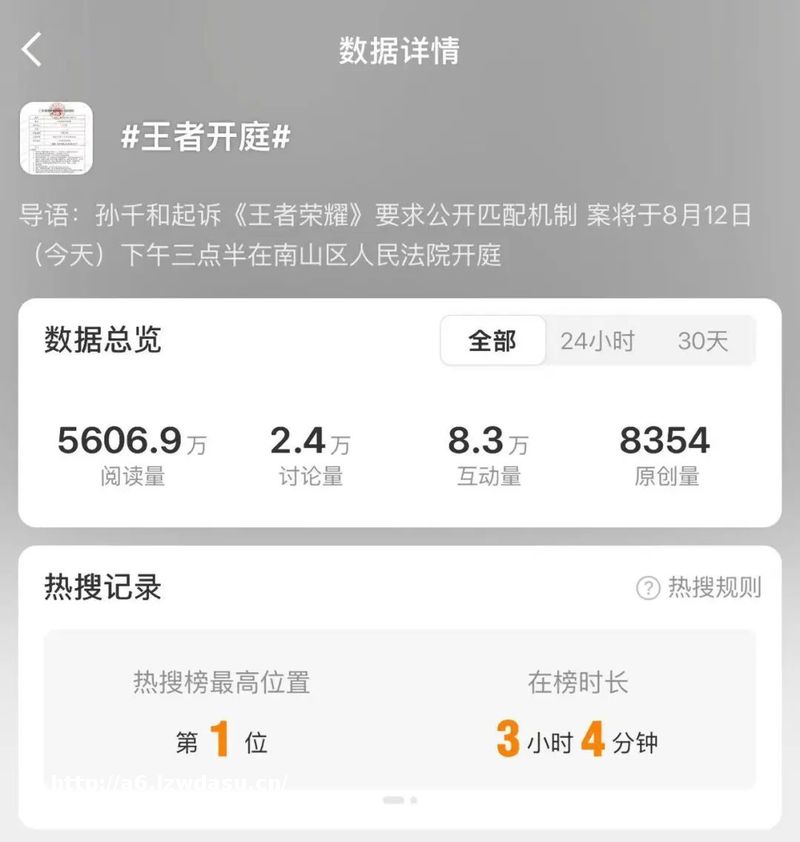Switch to the 24小时 tab
The width and height of the screenshot is (800, 842).
click(598, 341)
